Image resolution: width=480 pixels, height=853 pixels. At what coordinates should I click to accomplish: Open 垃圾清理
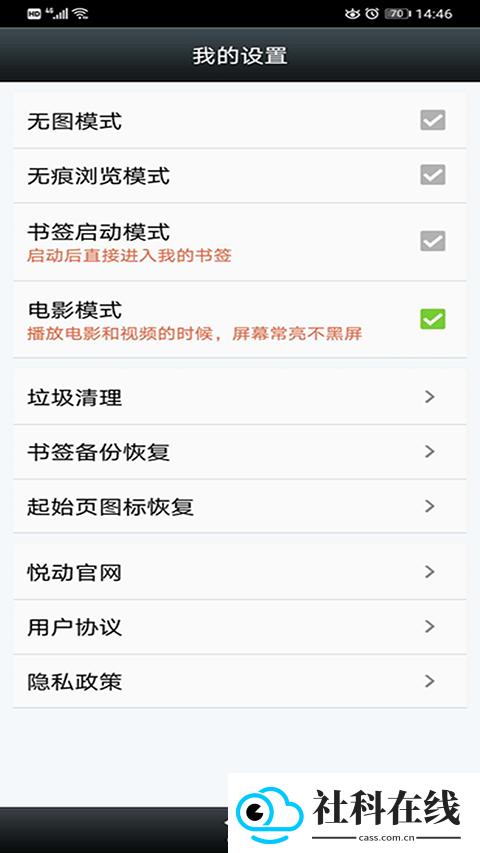(240, 397)
